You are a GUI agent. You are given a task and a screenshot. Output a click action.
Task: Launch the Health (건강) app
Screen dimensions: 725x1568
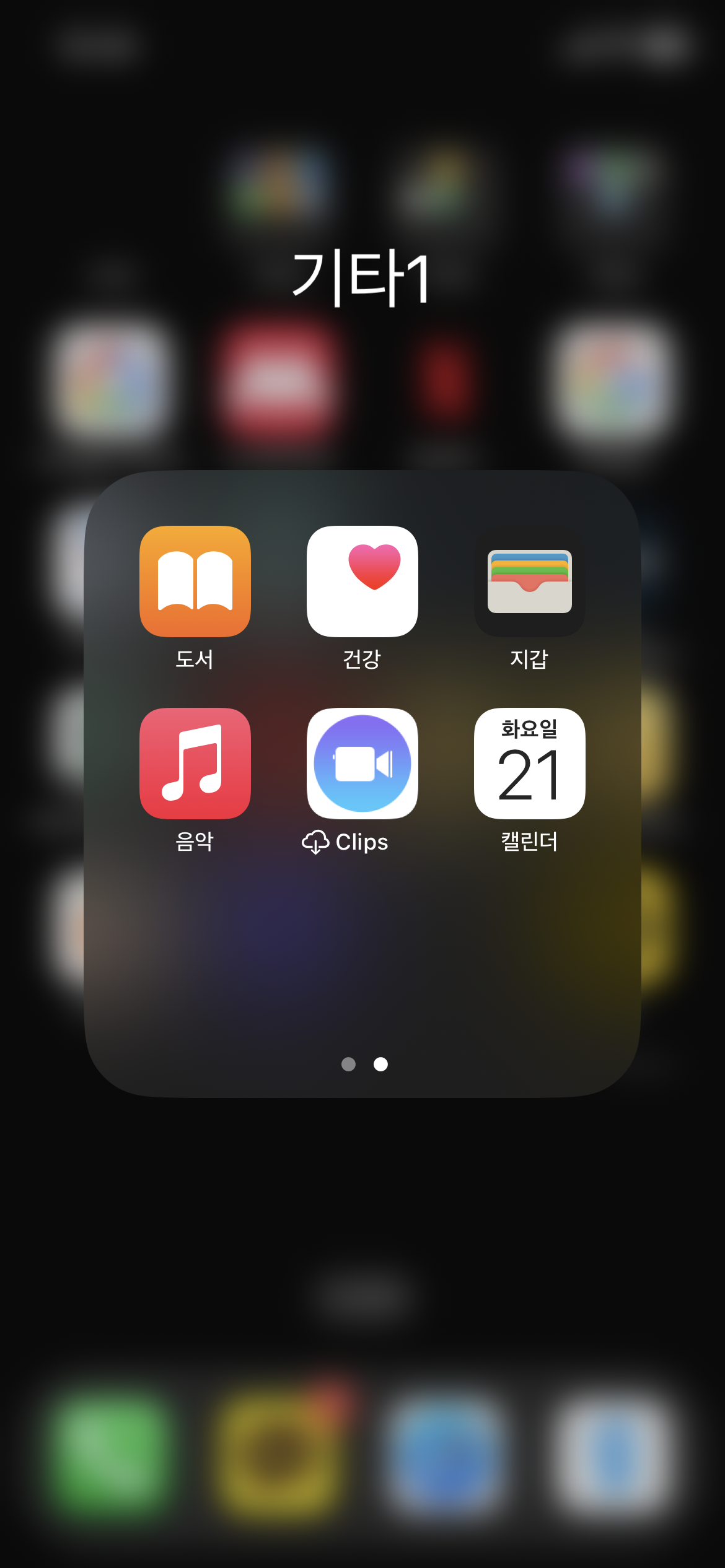click(x=362, y=582)
